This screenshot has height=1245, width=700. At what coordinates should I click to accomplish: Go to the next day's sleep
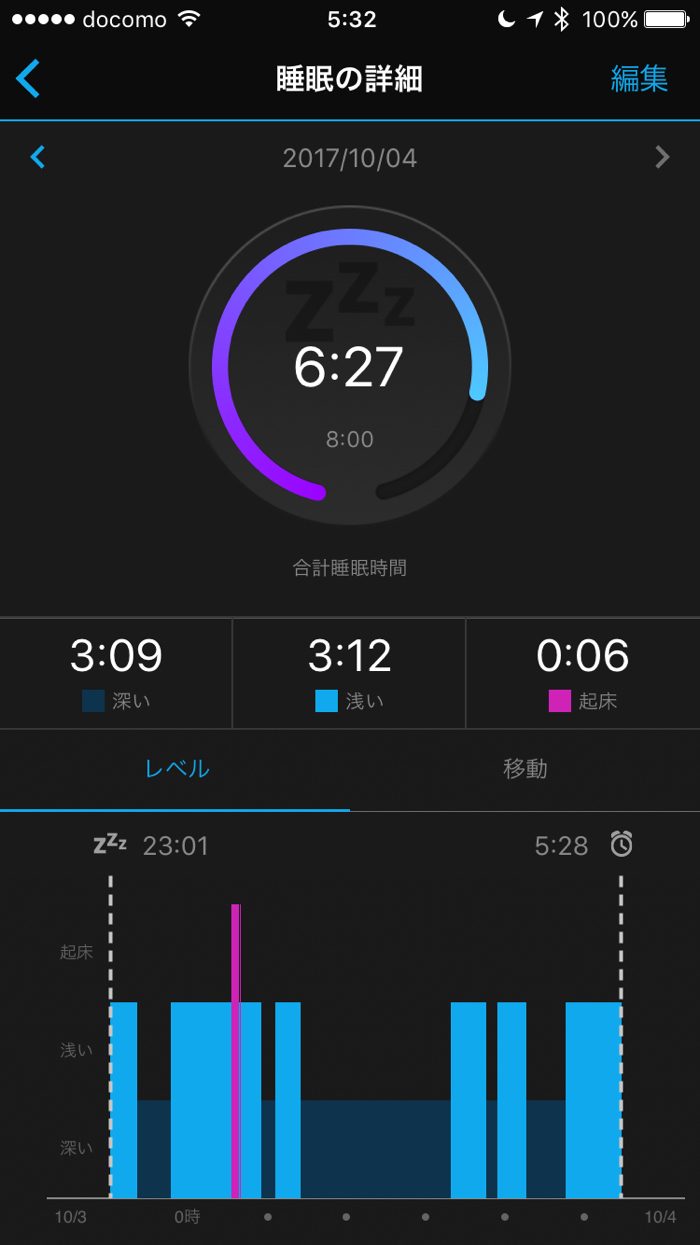(x=661, y=157)
